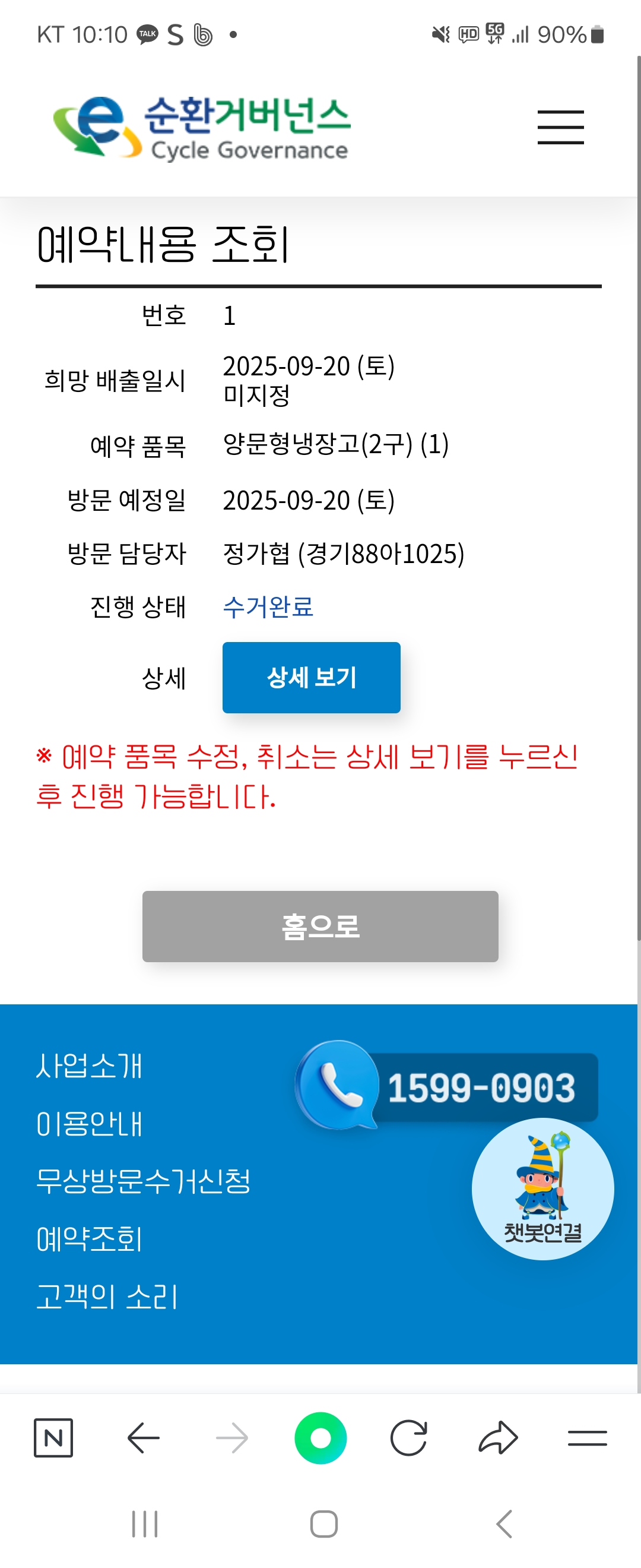Go back using the browser back arrow
641x1568 pixels.
click(x=144, y=1438)
